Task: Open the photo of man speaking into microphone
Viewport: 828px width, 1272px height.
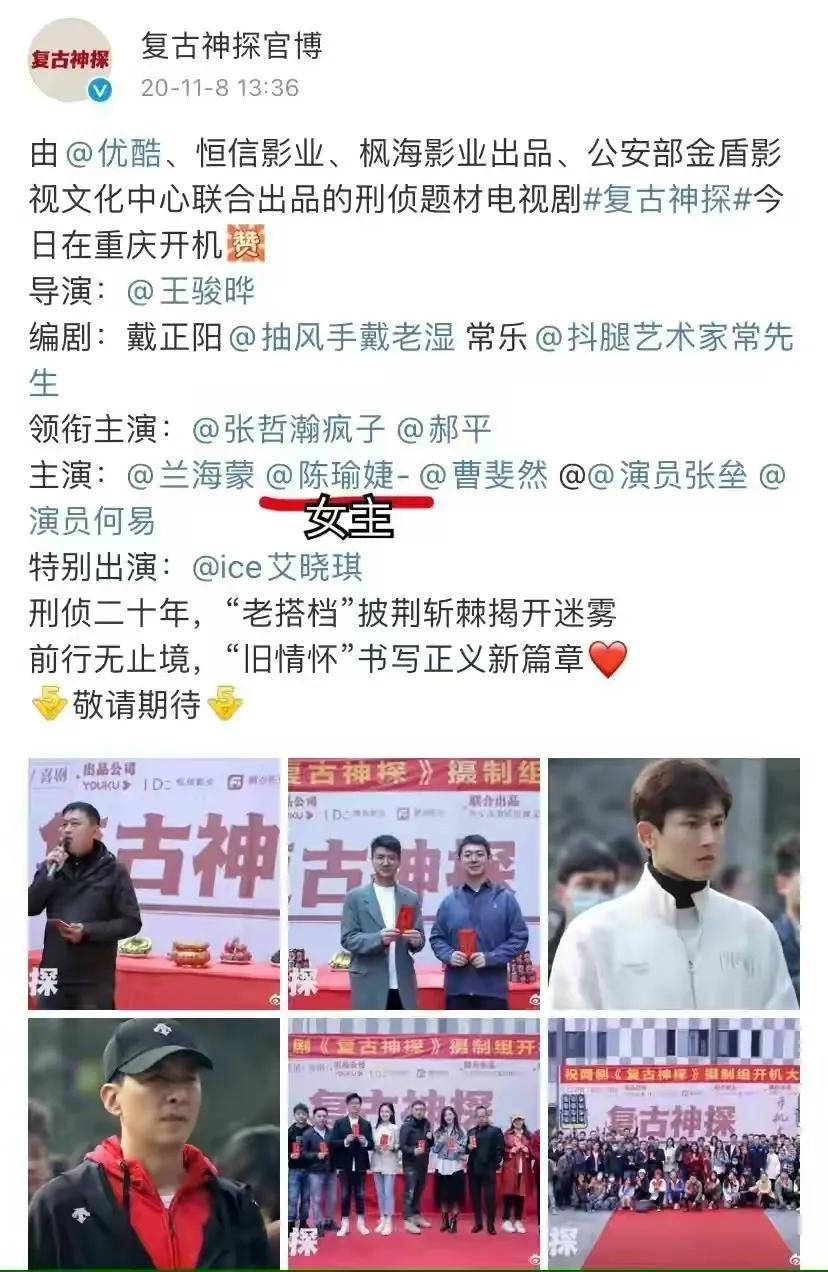Action: point(154,883)
